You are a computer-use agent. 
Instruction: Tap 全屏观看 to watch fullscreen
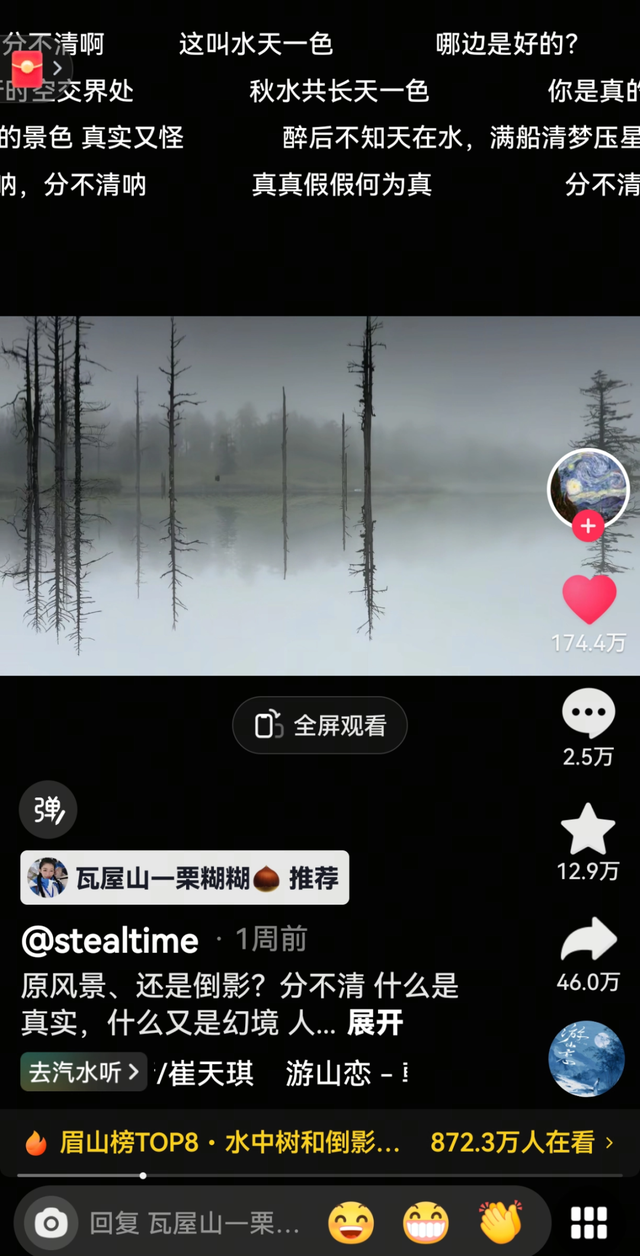320,726
